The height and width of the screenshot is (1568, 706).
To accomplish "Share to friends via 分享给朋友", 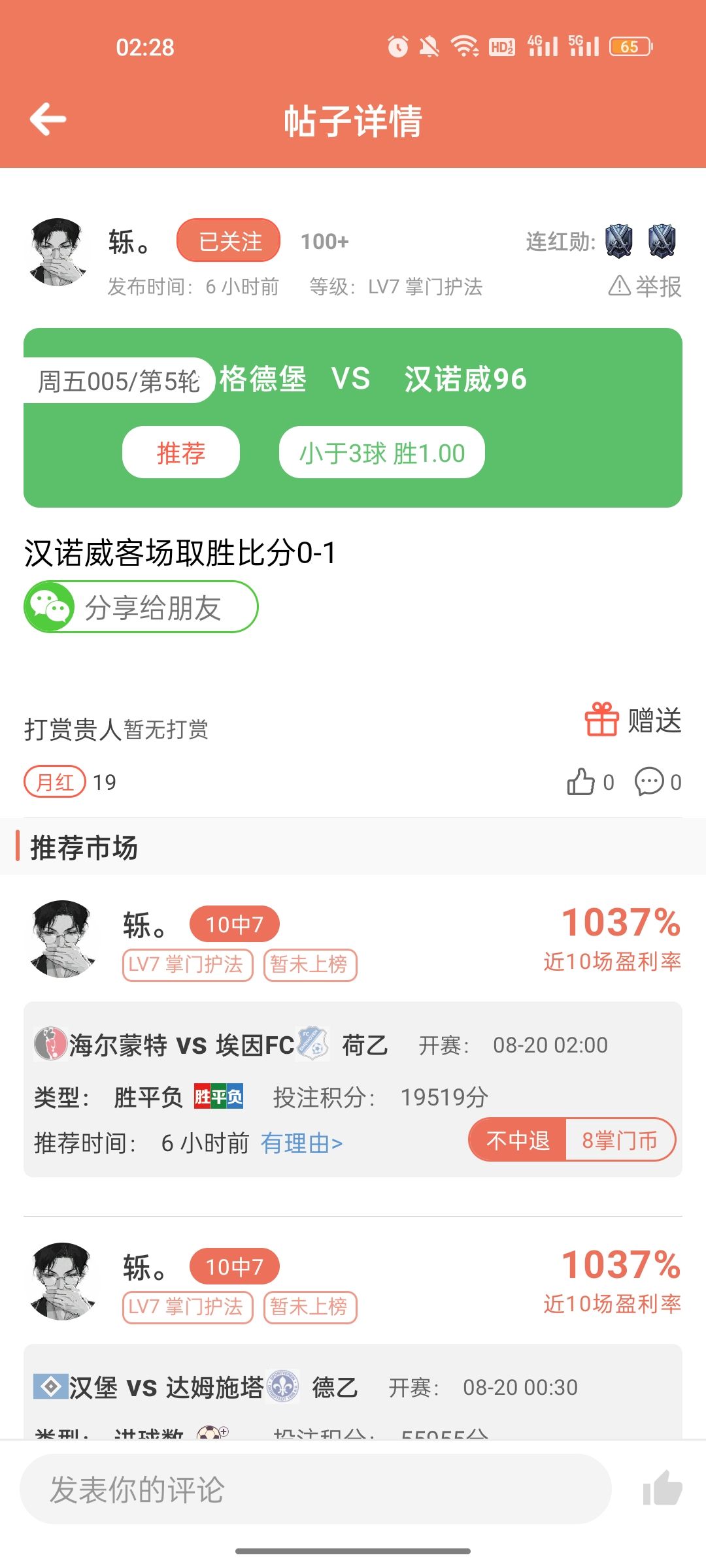I will tap(141, 607).
